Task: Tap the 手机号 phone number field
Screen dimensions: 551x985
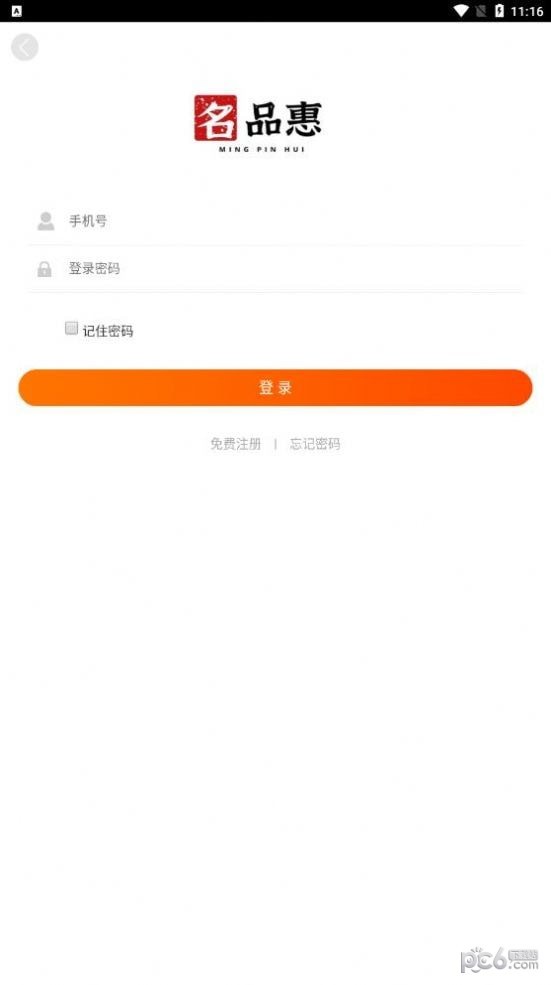Action: coord(275,221)
